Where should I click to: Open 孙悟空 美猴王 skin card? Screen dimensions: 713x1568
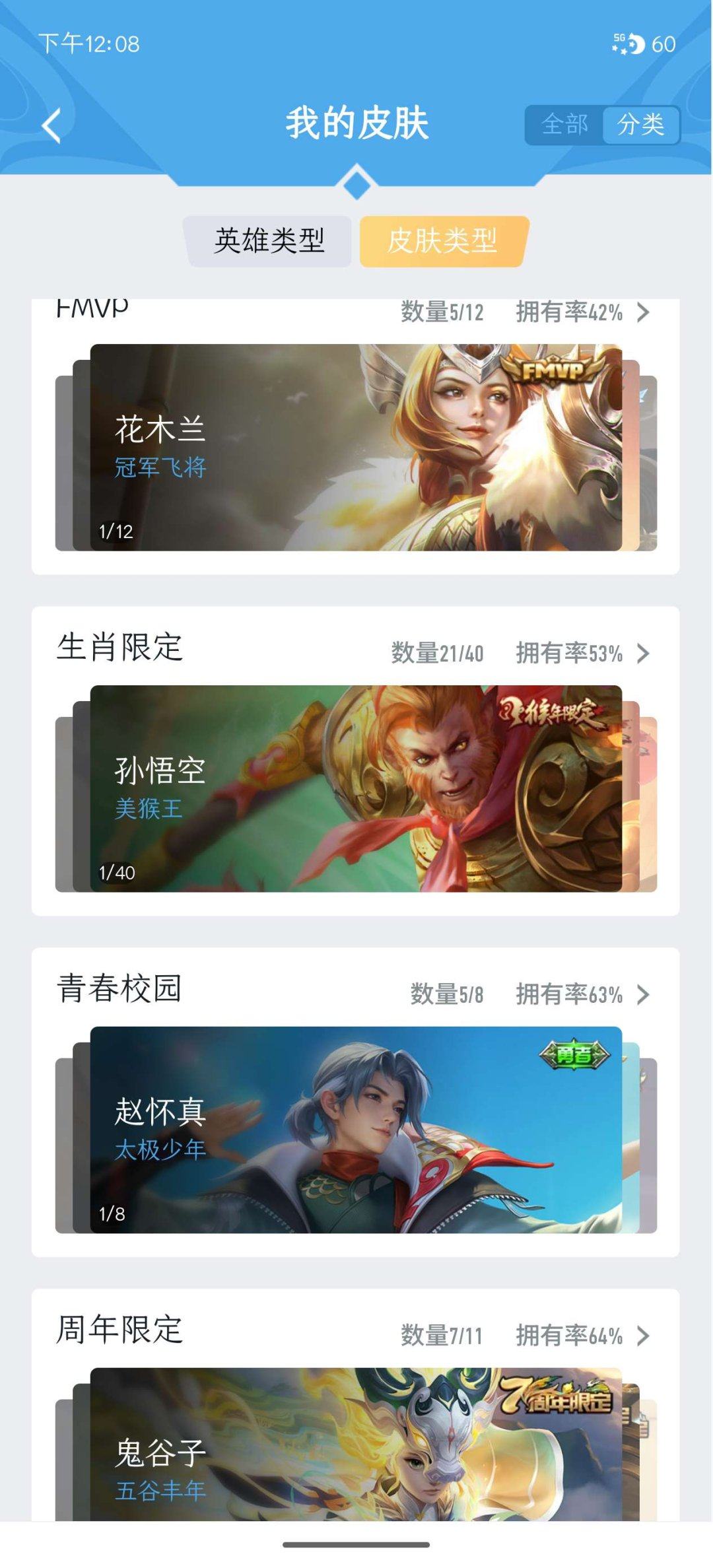point(356,788)
